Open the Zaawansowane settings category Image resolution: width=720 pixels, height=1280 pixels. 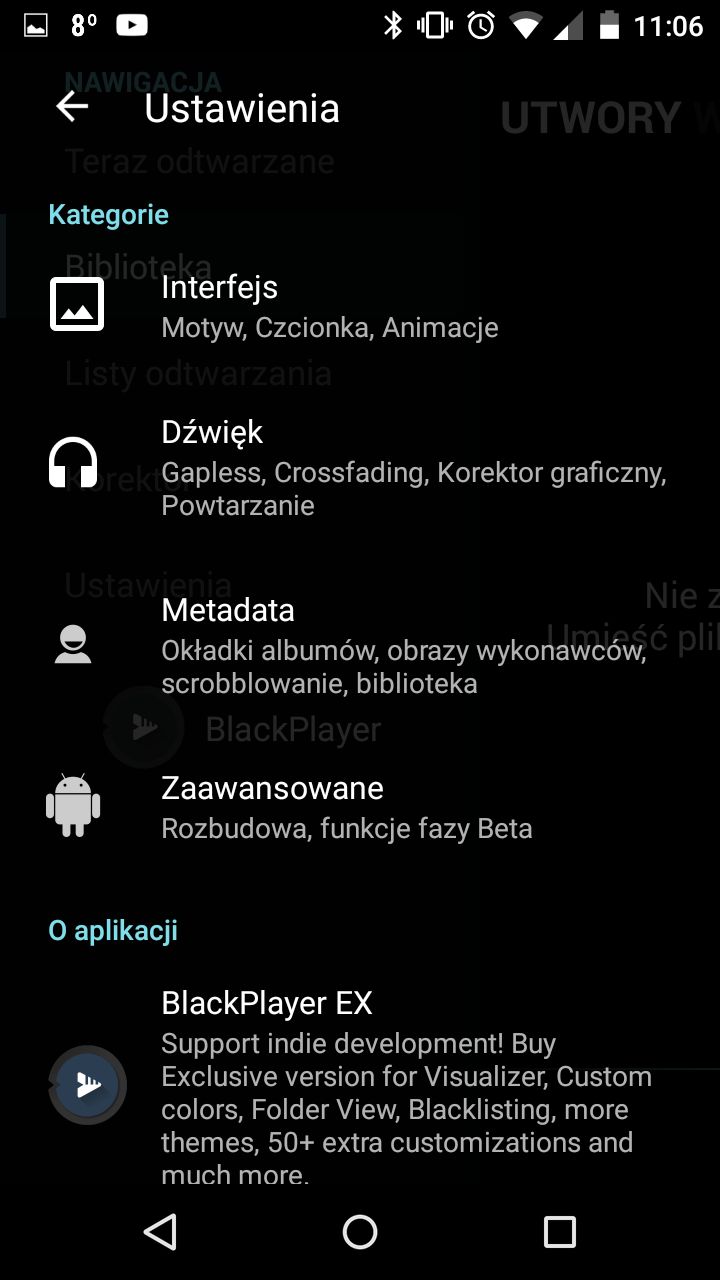click(x=360, y=807)
